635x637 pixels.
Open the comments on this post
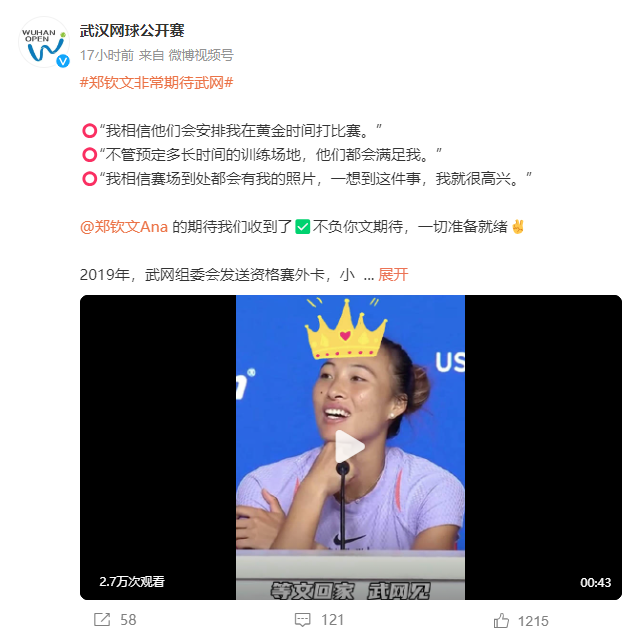click(319, 620)
